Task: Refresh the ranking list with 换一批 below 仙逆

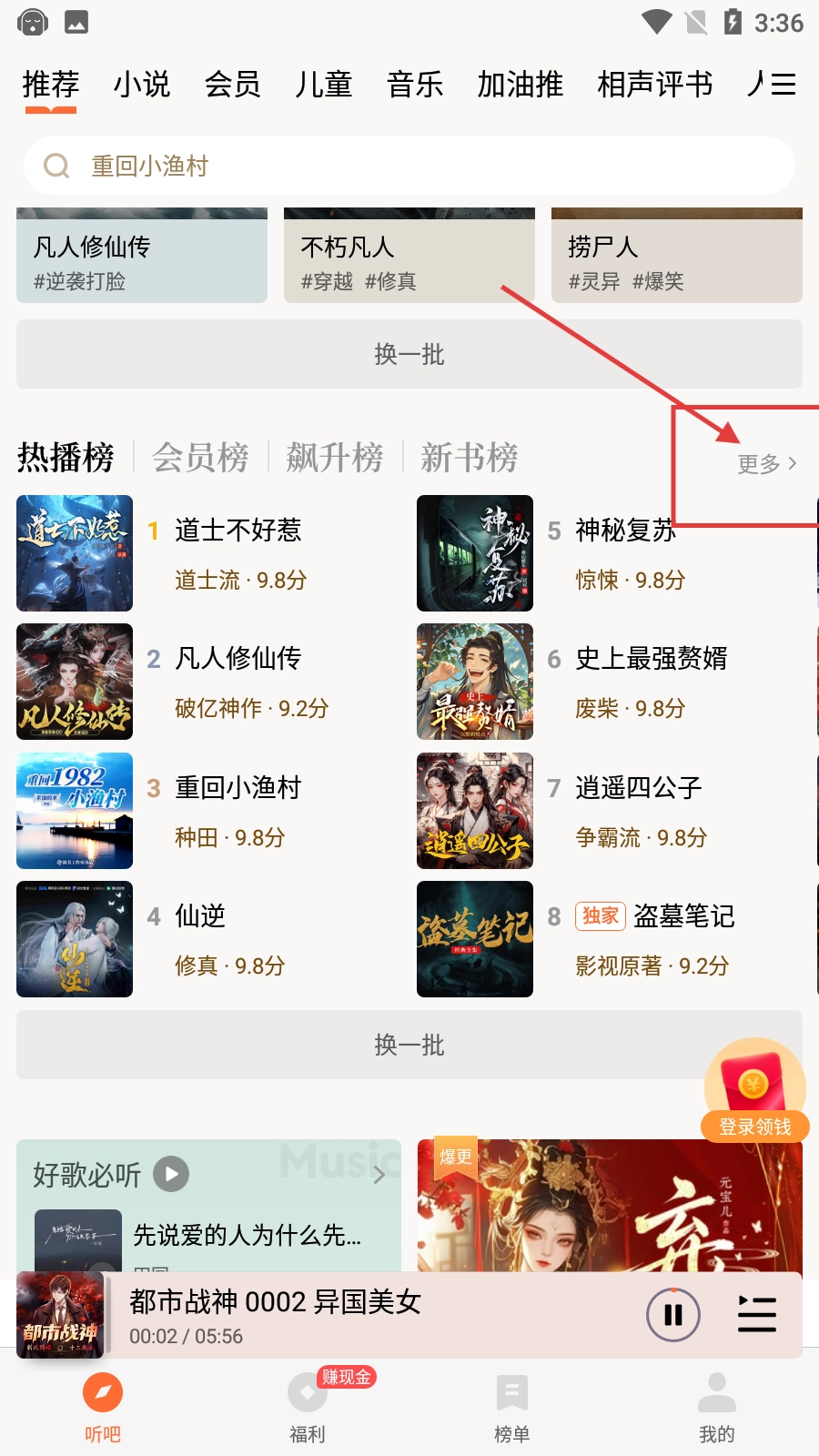Action: pos(409,1045)
